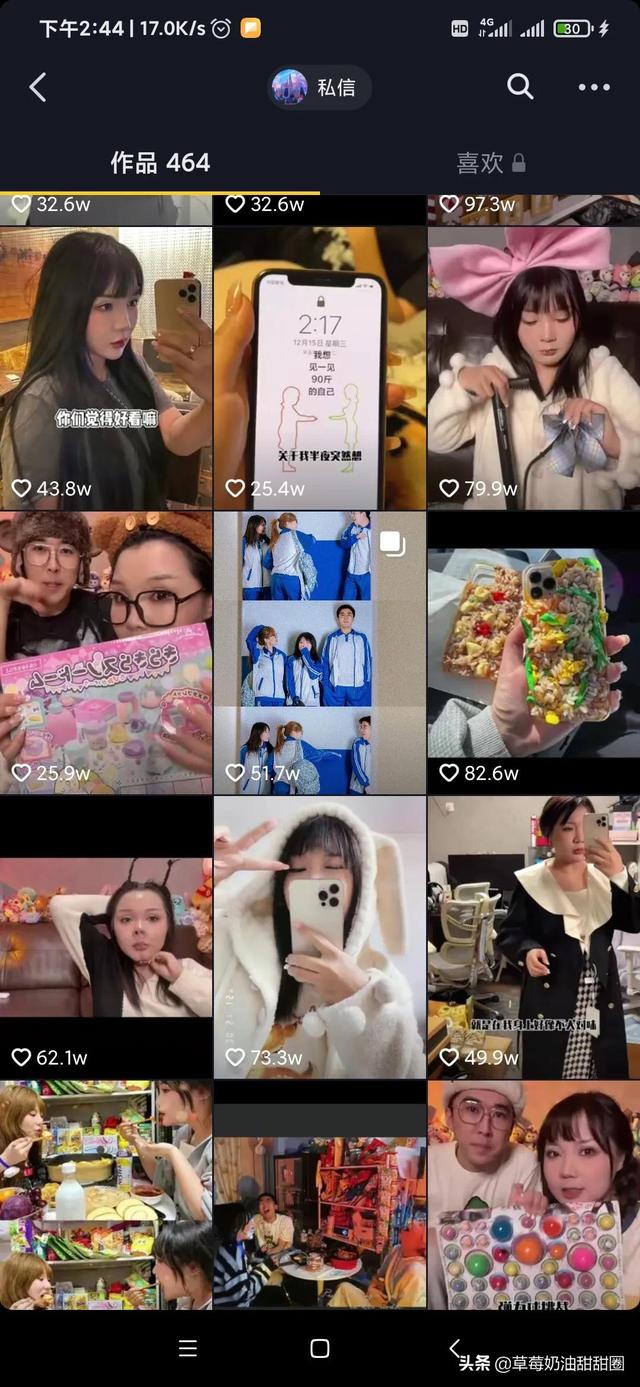Open the pink bow video with 79.9w likes
Screen dimensions: 640x1387
click(x=534, y=368)
